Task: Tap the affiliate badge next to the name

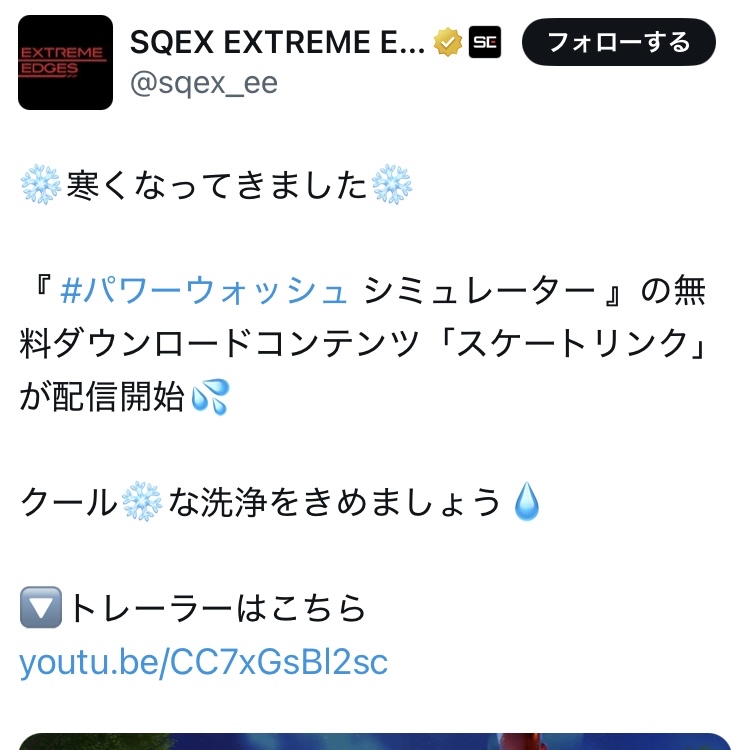Action: coord(485,42)
